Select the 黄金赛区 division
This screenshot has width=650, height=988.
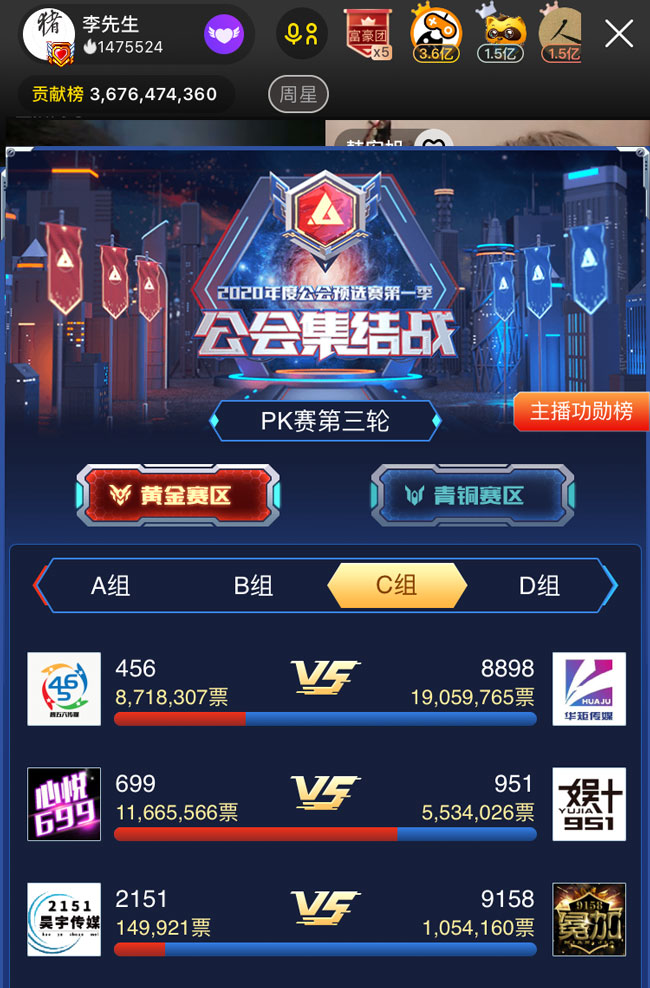[178, 495]
